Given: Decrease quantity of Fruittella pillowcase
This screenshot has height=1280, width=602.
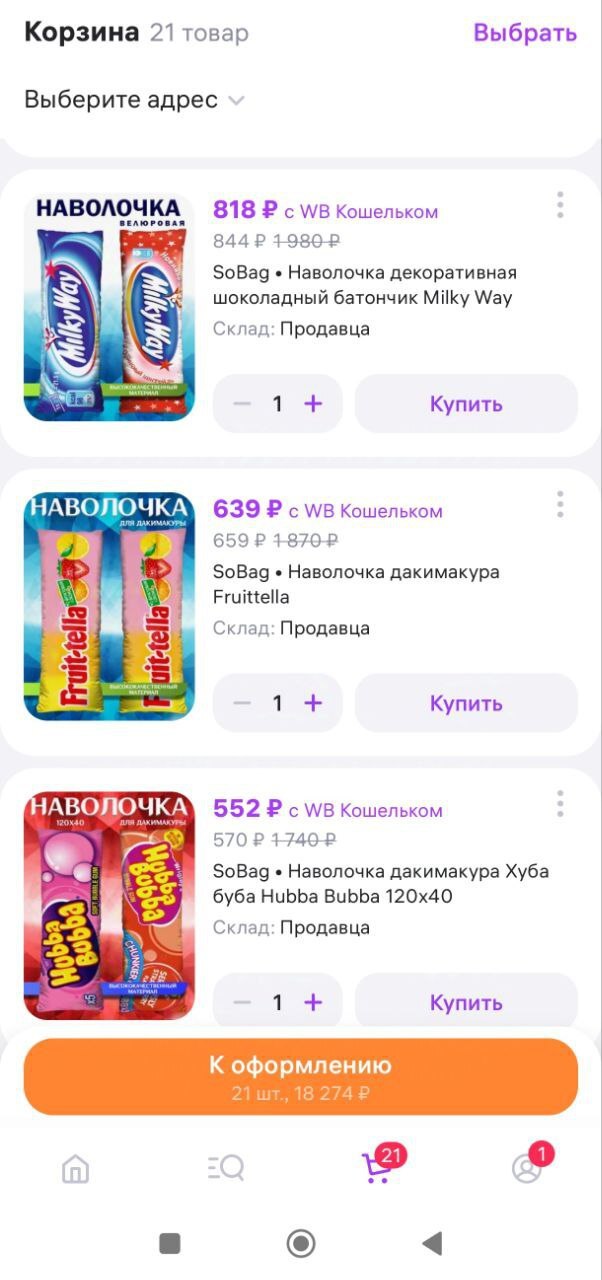Looking at the screenshot, I should [242, 703].
